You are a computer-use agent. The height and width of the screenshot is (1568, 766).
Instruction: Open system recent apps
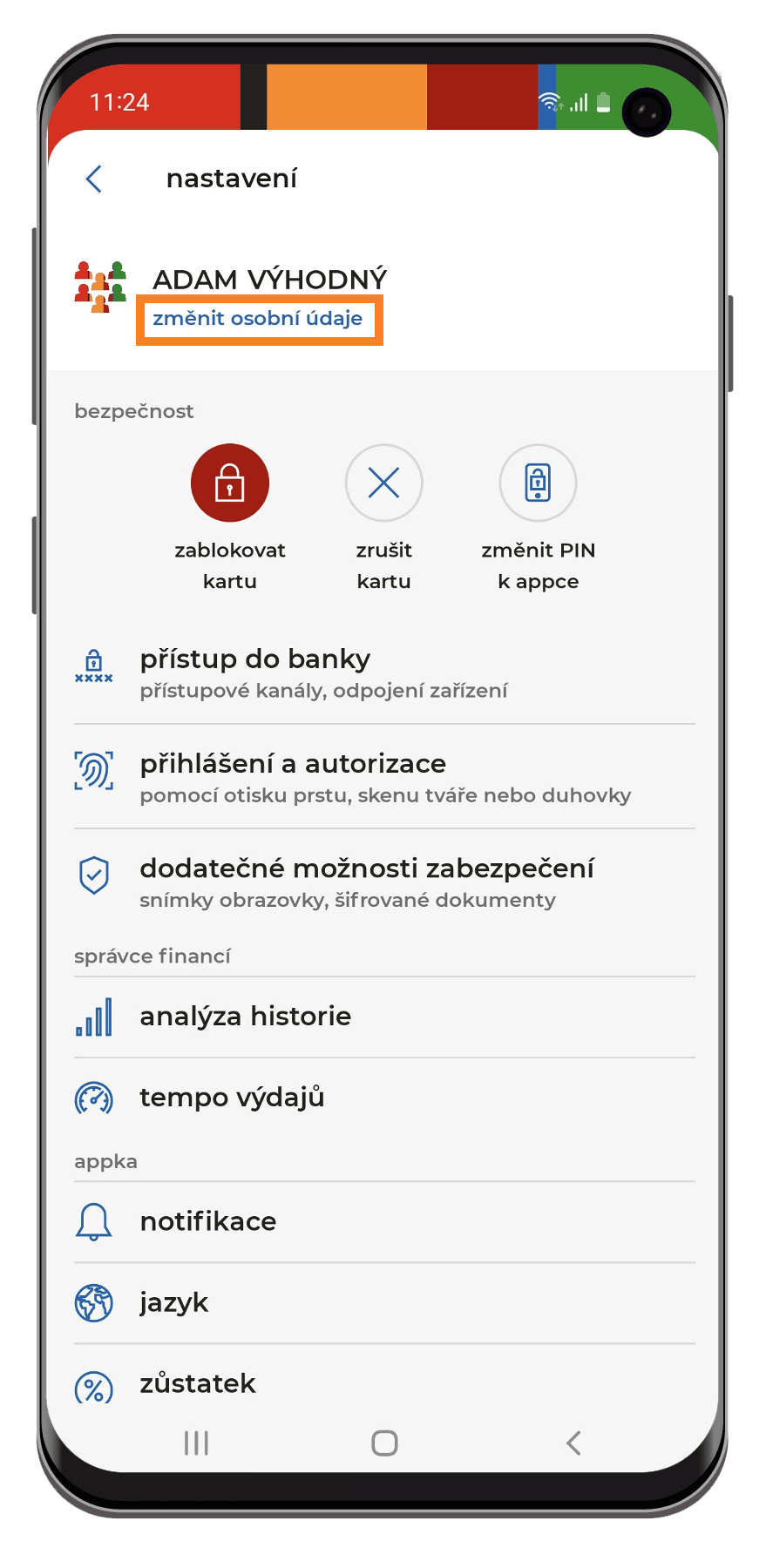click(196, 1443)
